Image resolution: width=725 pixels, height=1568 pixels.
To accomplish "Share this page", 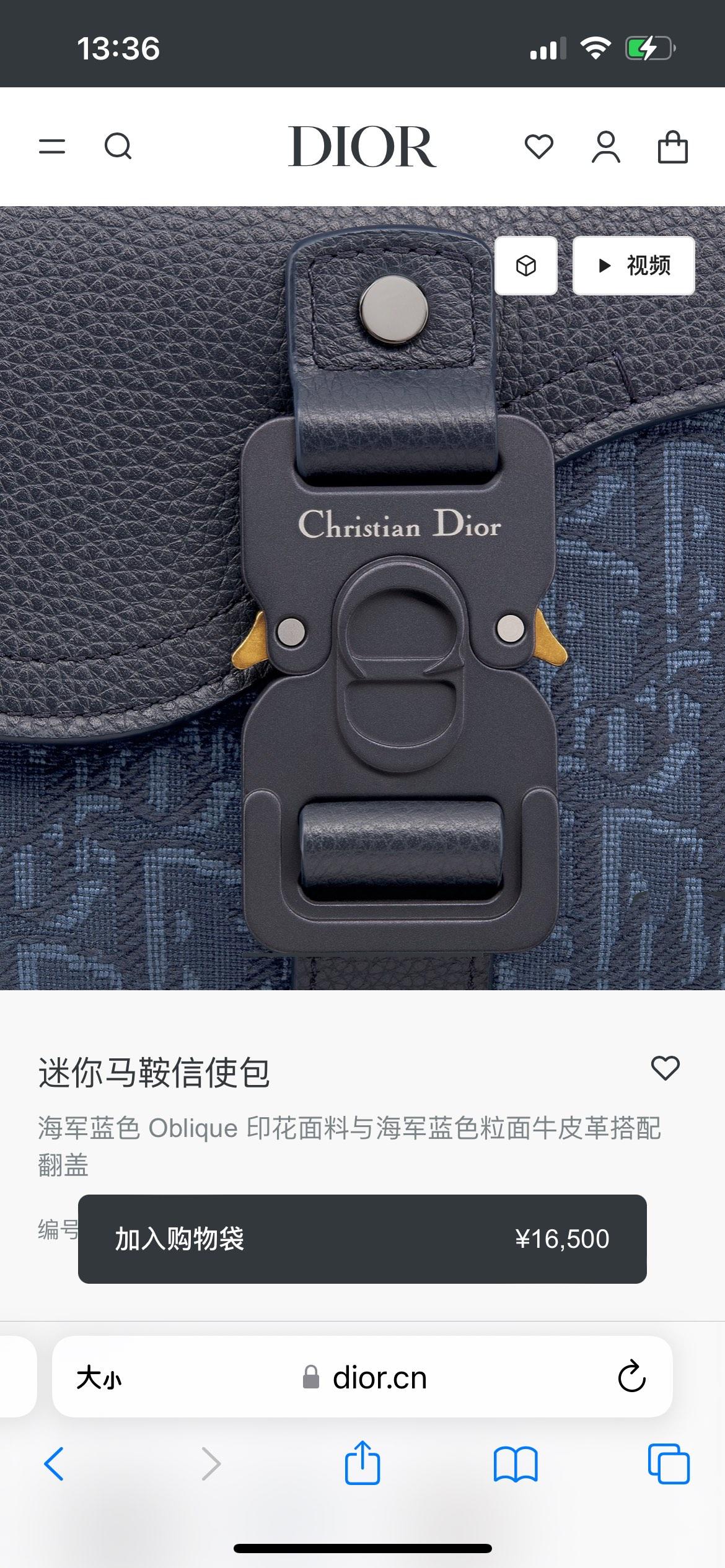I will click(362, 1463).
